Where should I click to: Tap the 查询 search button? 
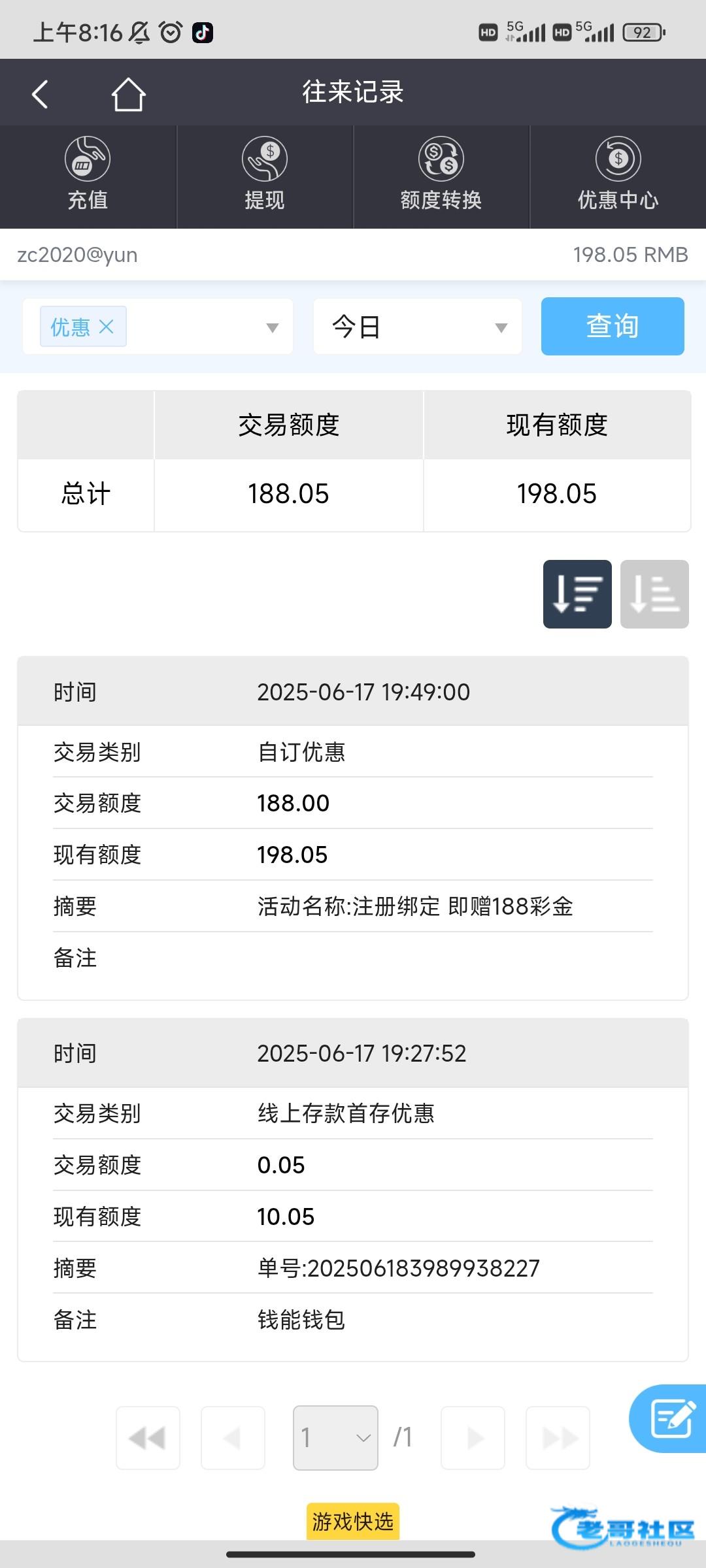613,326
